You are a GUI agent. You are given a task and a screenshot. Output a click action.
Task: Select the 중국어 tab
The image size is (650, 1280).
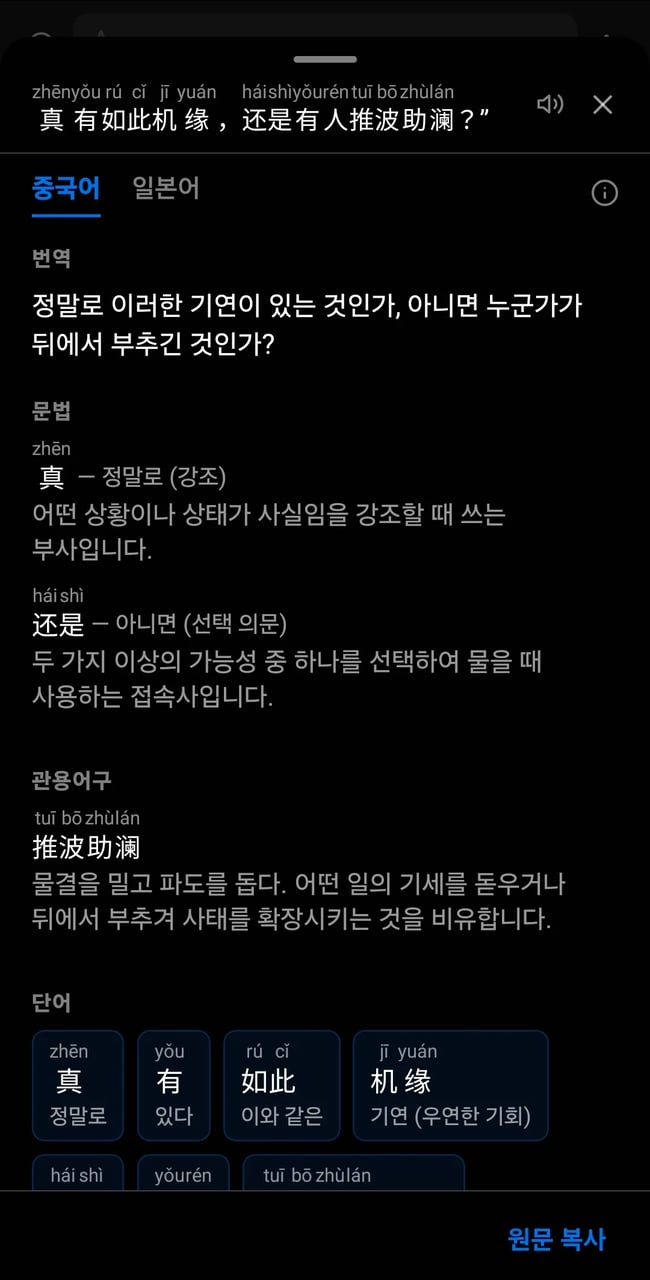[66, 188]
